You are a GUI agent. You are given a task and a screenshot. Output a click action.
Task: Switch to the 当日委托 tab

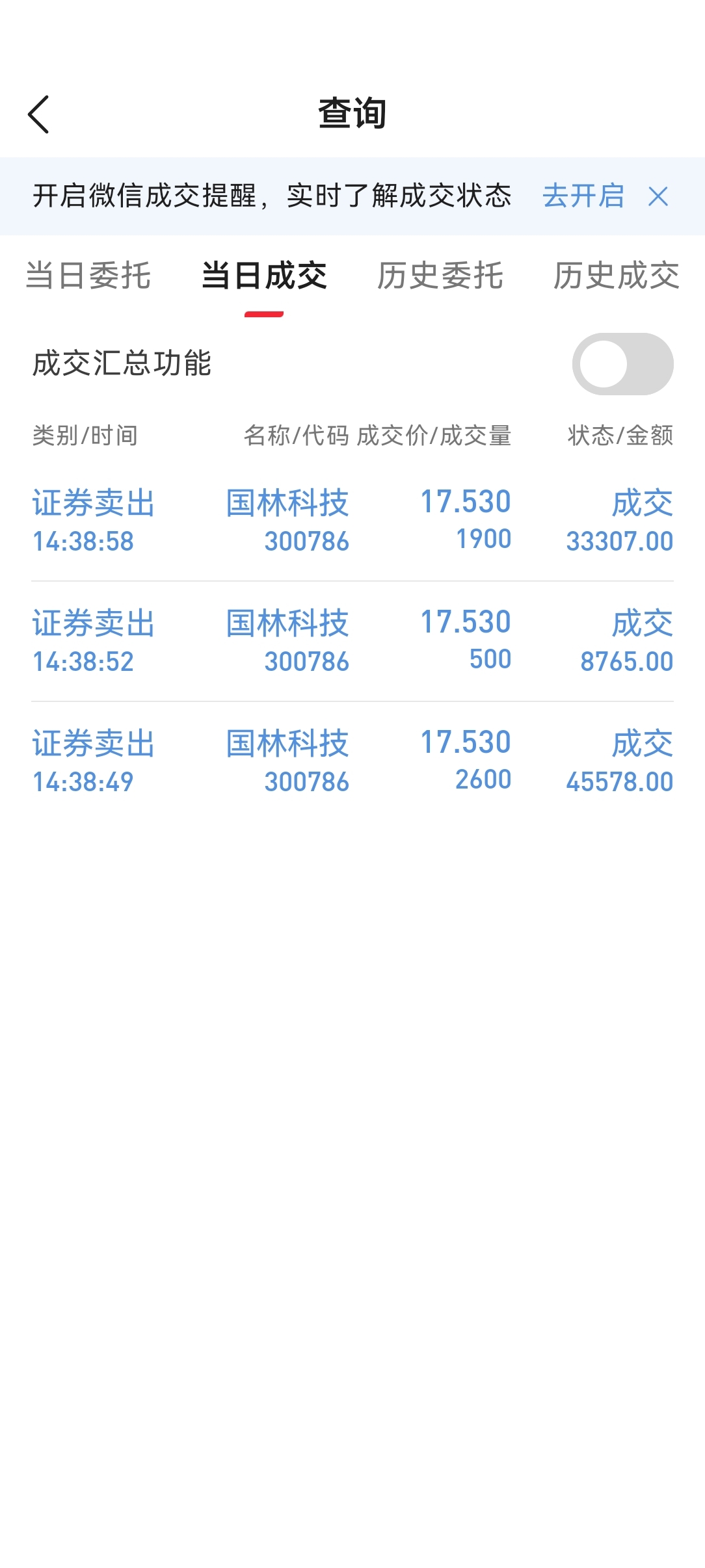pos(88,275)
